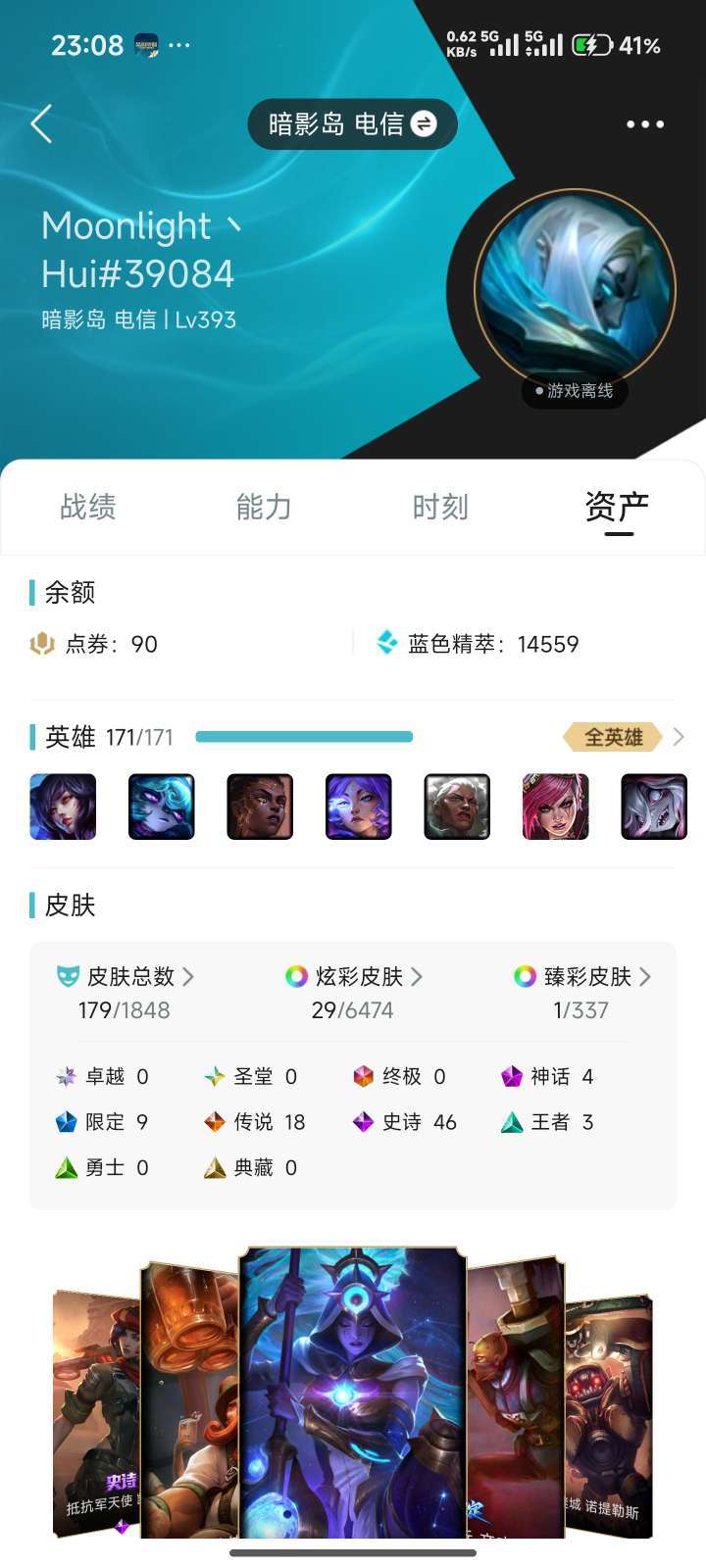Viewport: 706px width, 1568px height.
Task: Open the three-dot overflow menu
Action: click(644, 124)
